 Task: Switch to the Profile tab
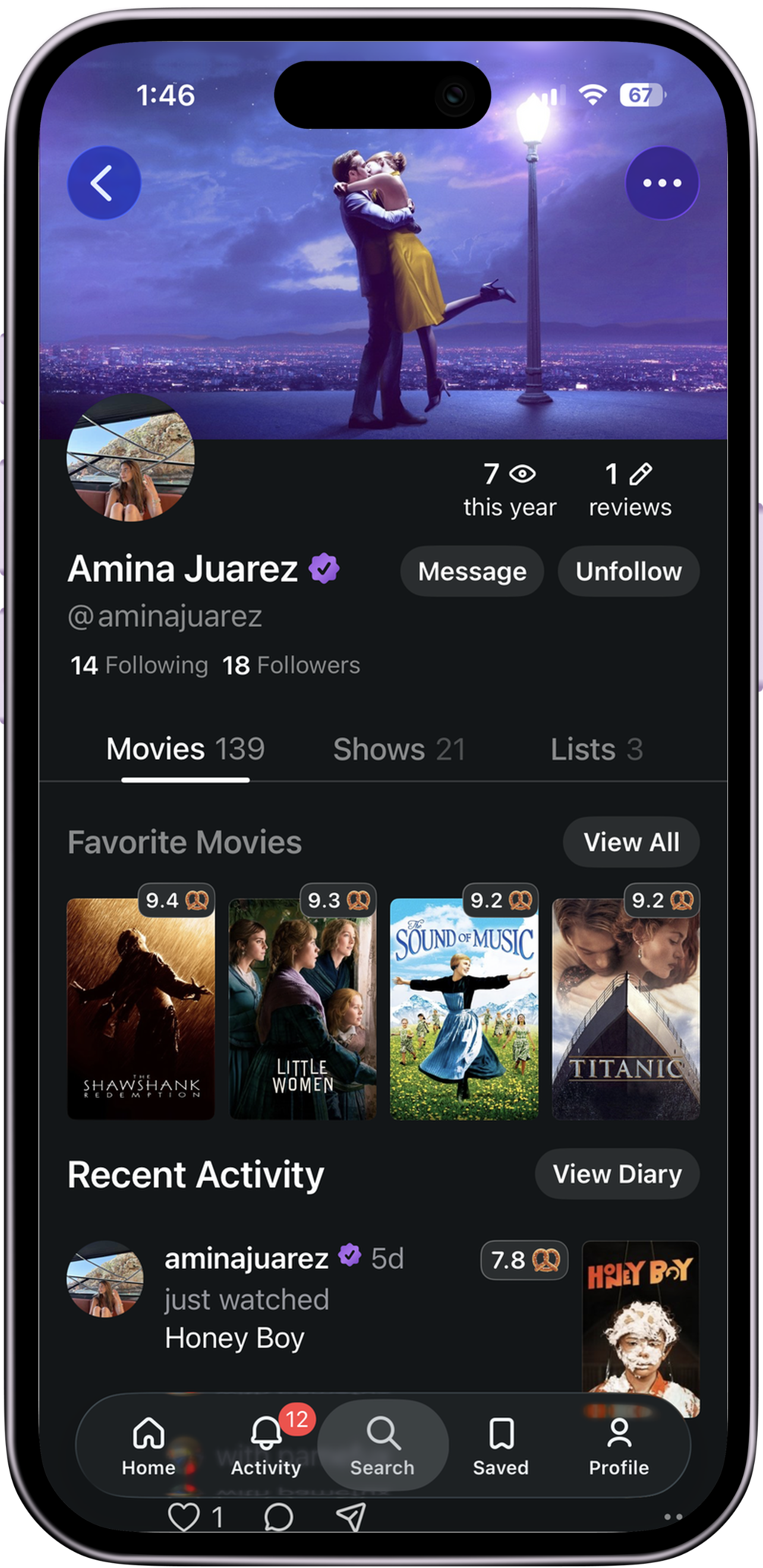tap(619, 1446)
